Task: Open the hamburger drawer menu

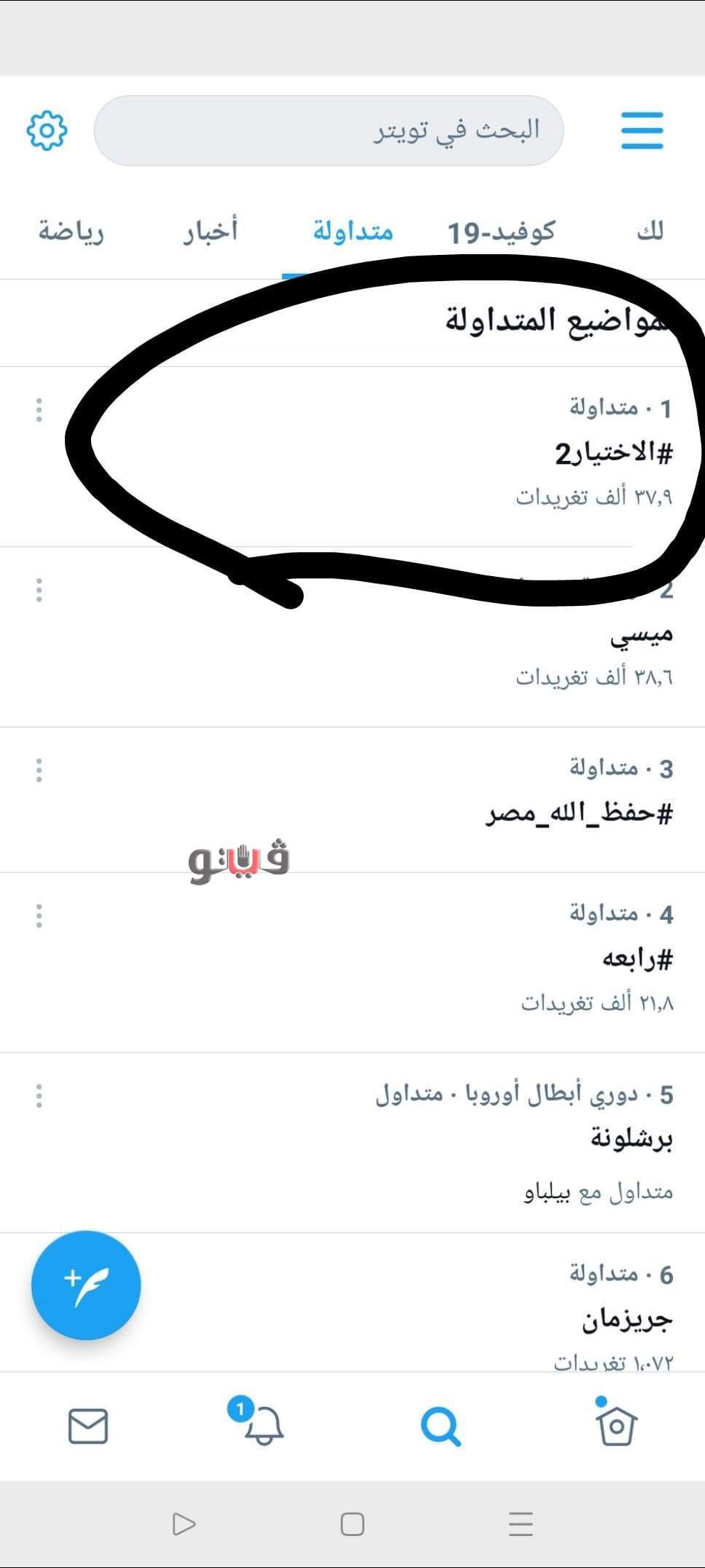Action: tap(642, 131)
